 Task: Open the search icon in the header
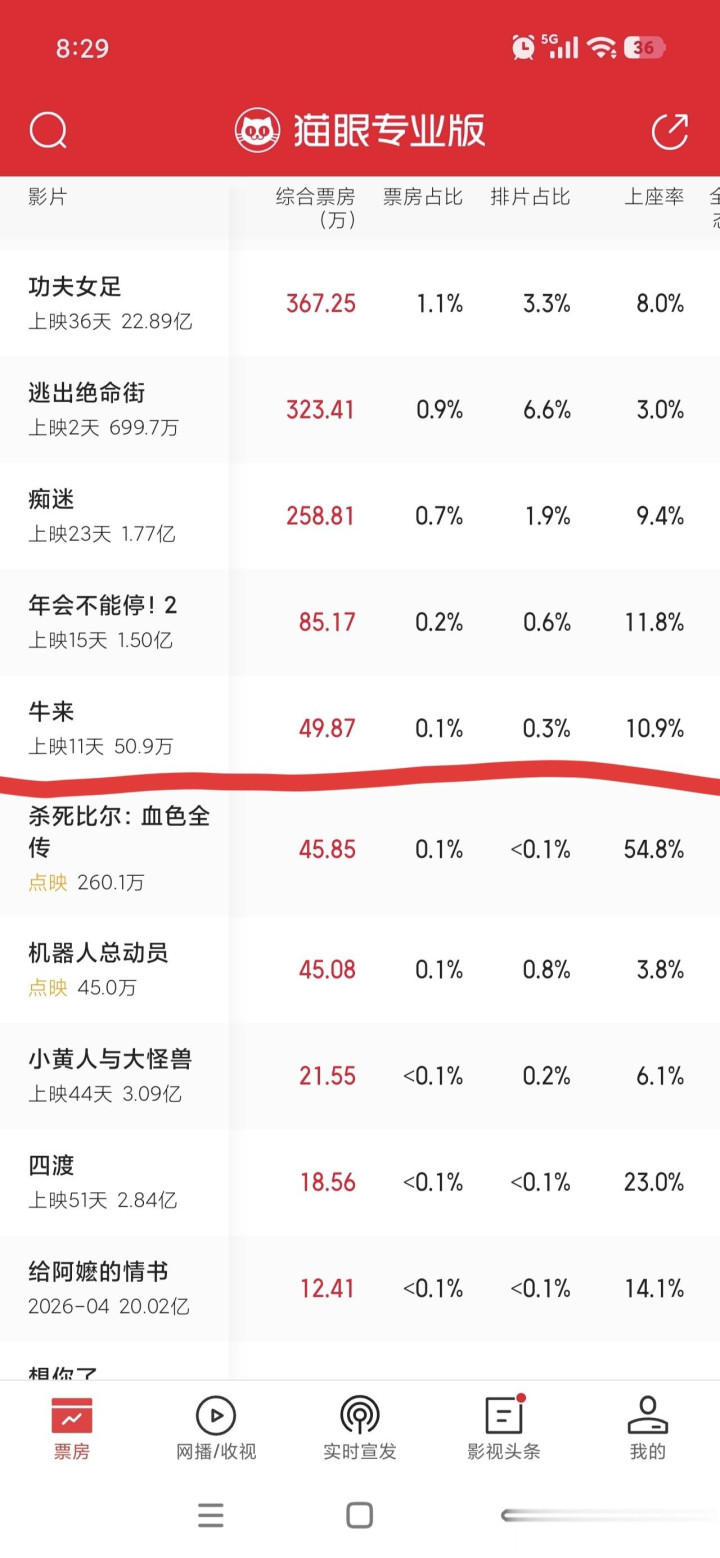click(x=48, y=131)
